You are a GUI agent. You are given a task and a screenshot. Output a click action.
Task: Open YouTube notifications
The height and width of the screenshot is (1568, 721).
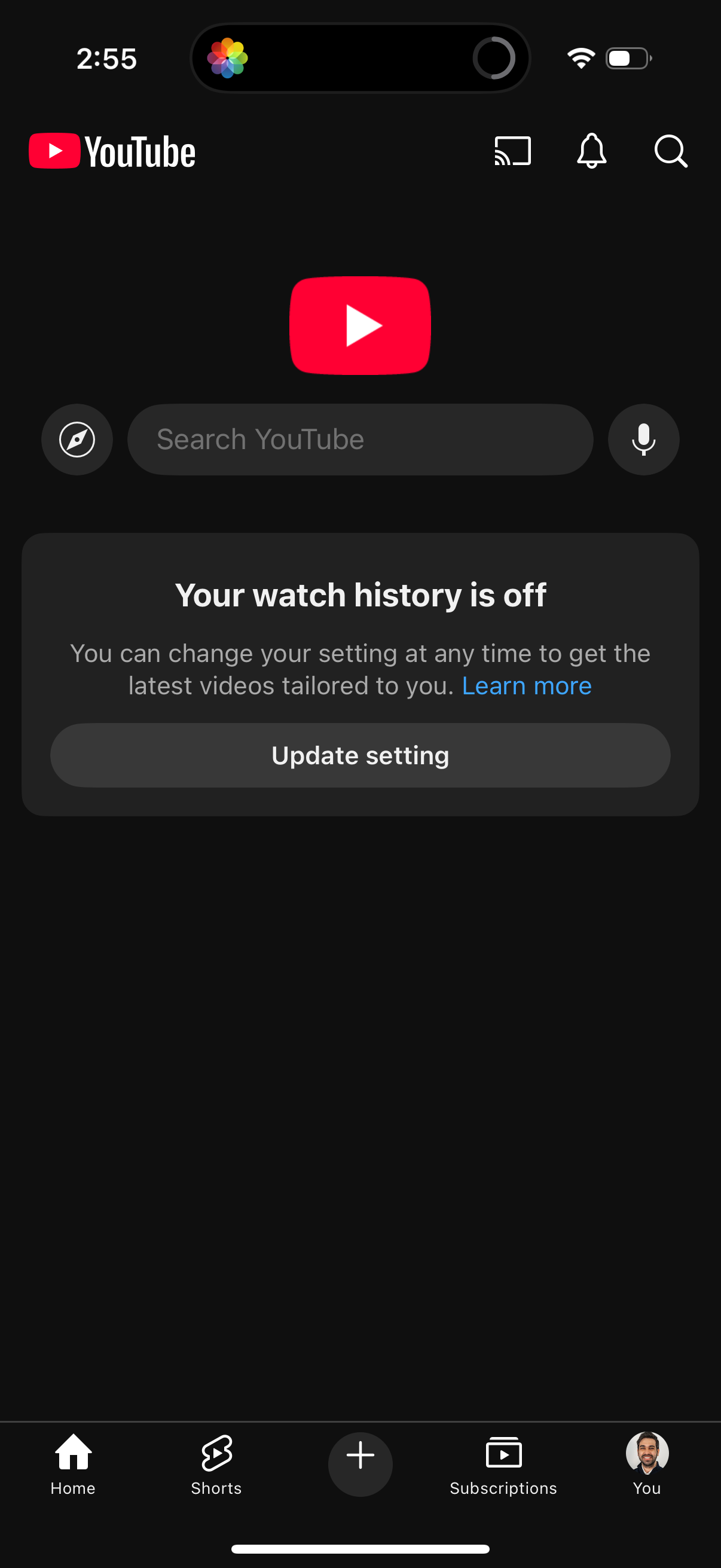[x=592, y=151]
